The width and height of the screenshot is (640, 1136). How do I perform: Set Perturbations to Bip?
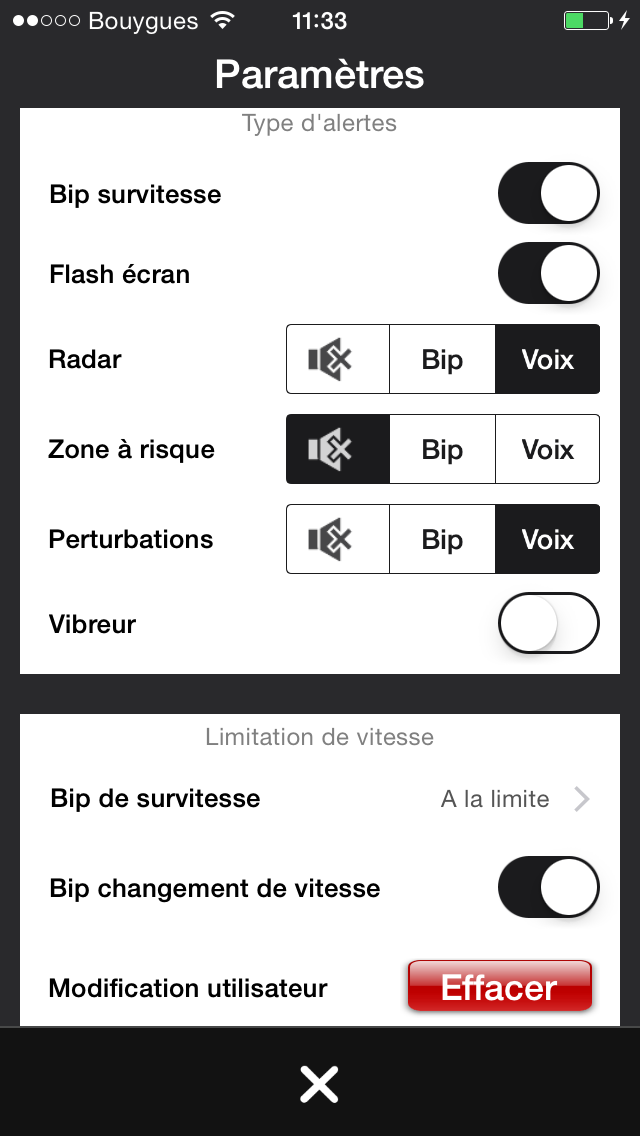click(442, 539)
